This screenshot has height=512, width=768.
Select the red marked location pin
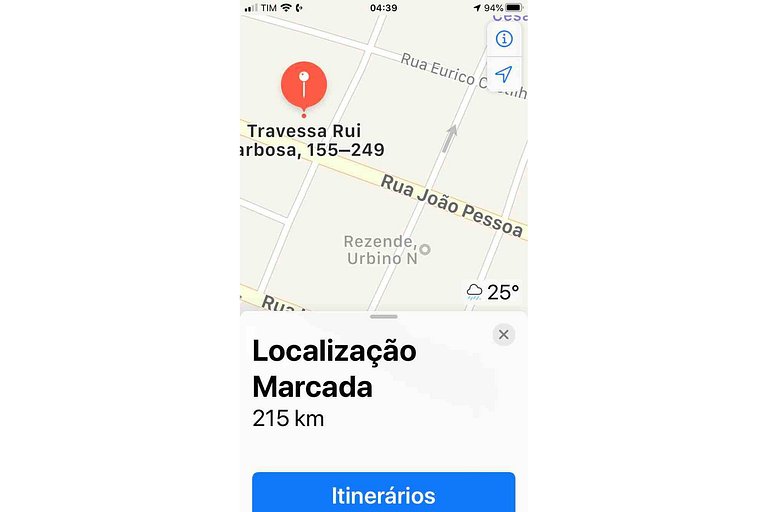click(304, 85)
